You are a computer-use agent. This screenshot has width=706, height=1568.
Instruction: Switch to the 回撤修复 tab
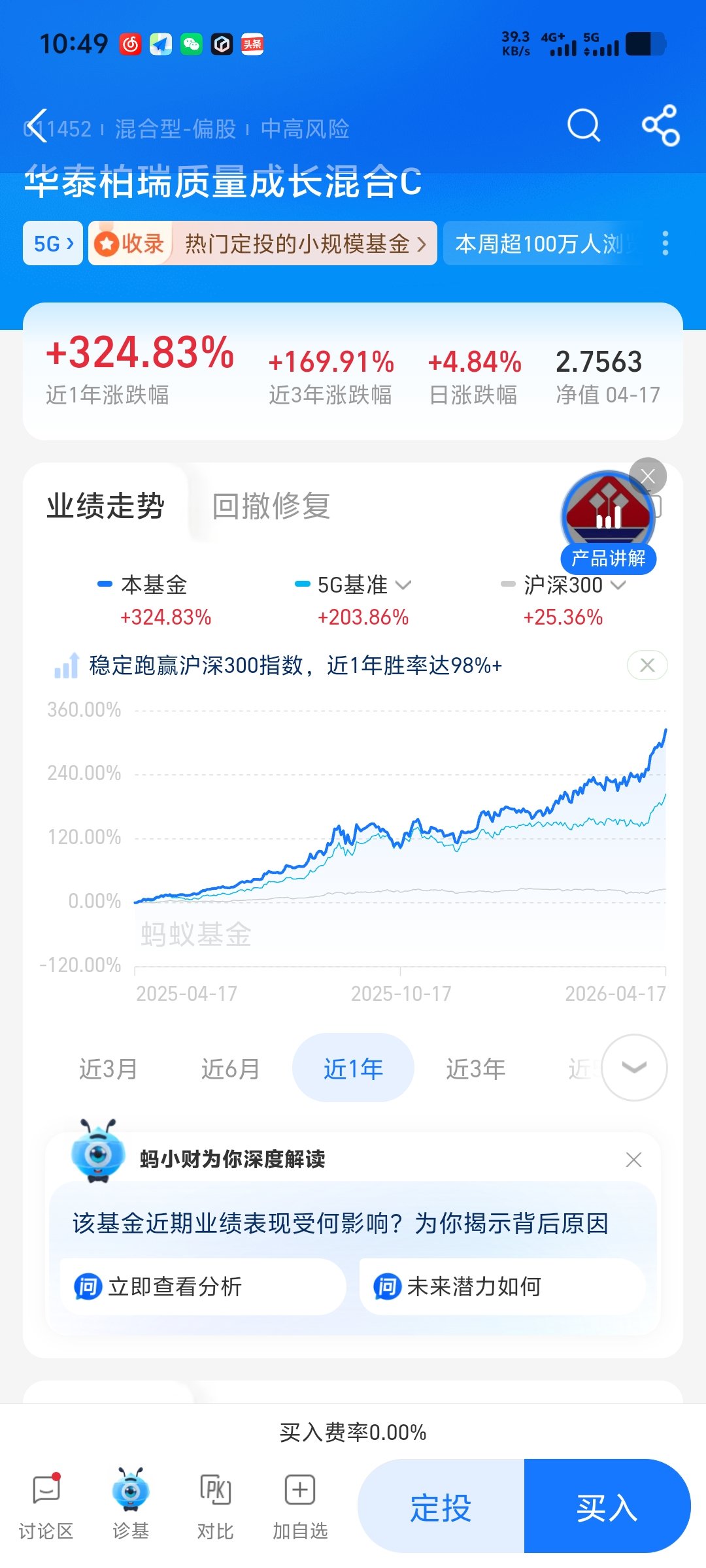(x=271, y=506)
